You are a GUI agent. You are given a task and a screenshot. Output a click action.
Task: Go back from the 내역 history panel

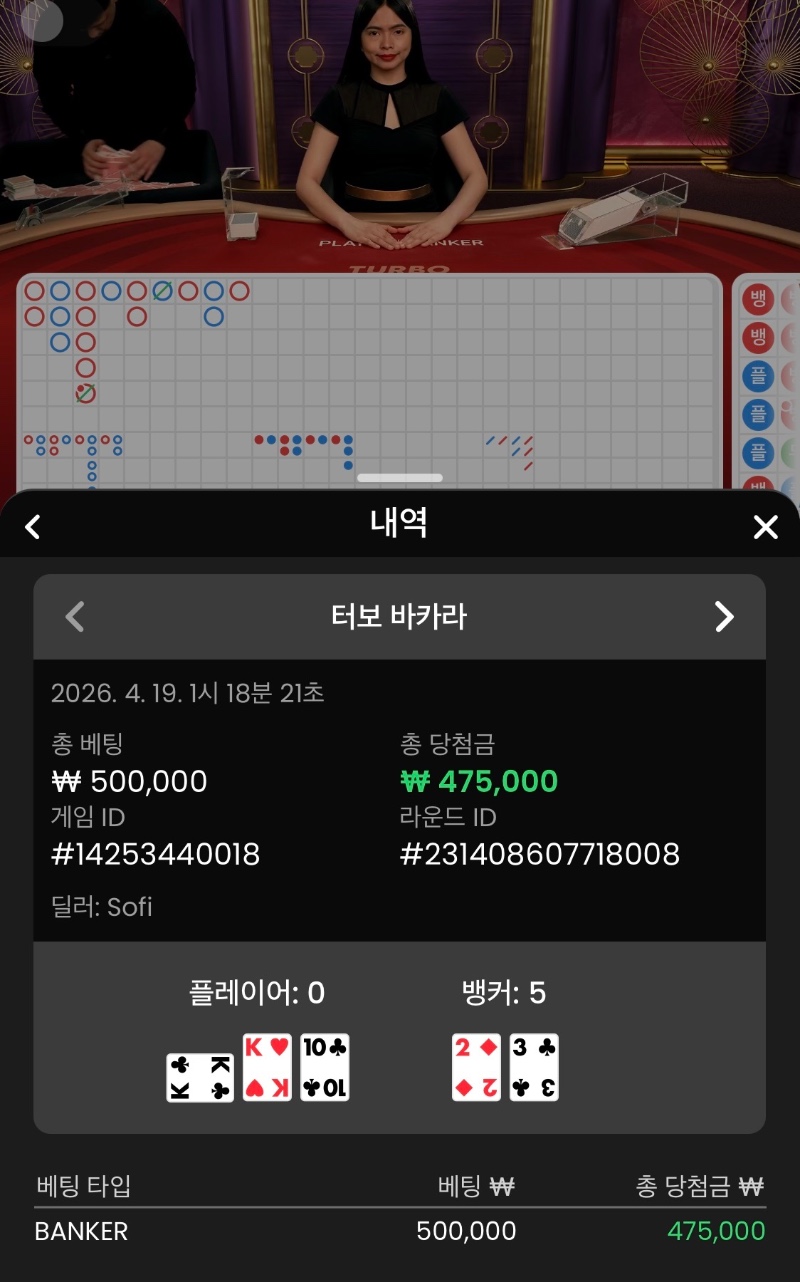[33, 526]
